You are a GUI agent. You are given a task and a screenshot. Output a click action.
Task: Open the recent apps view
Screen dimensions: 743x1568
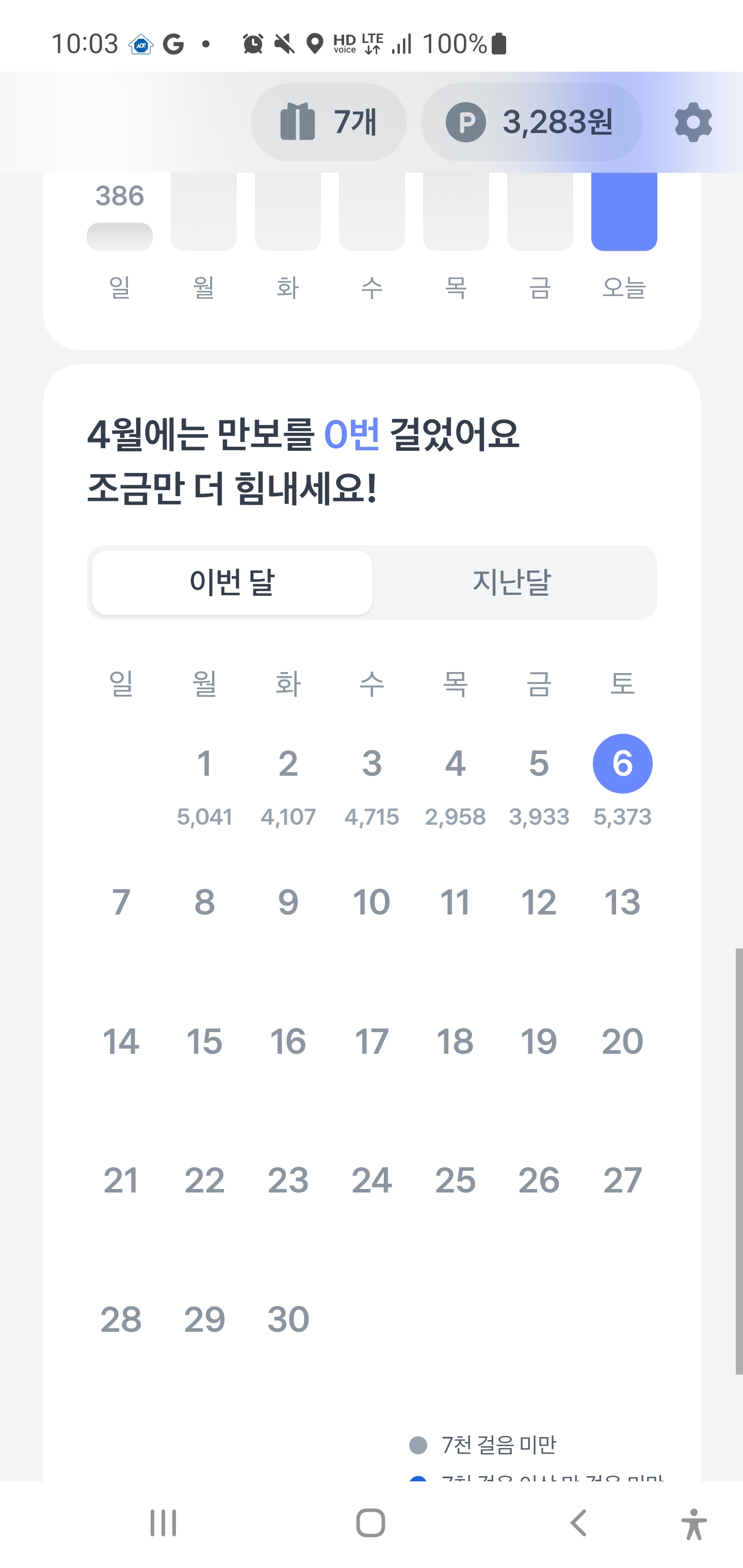click(x=163, y=1523)
